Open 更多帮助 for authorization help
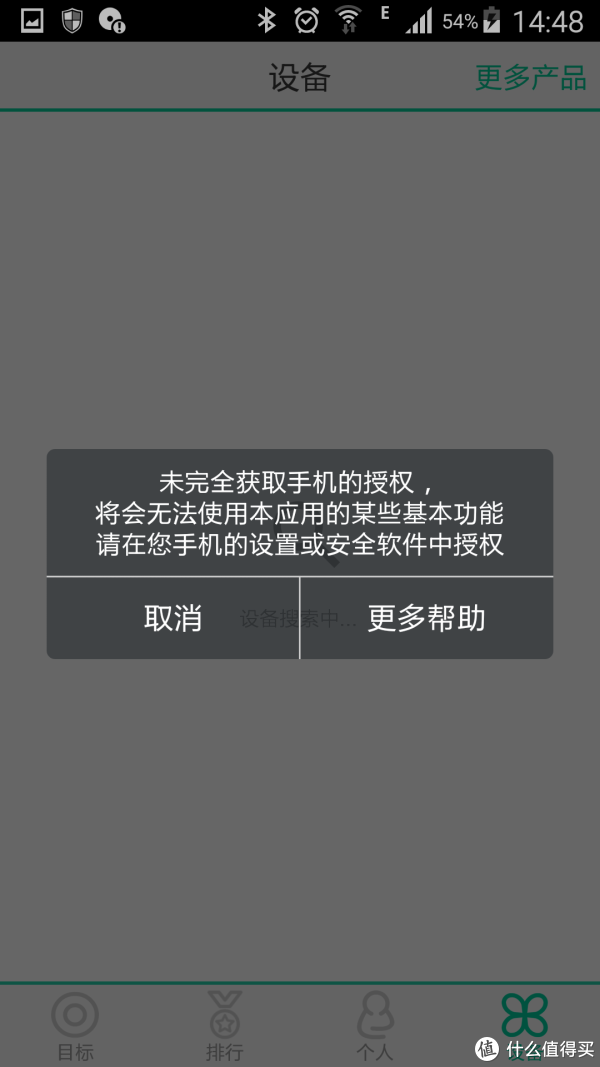Image resolution: width=600 pixels, height=1067 pixels. [427, 618]
